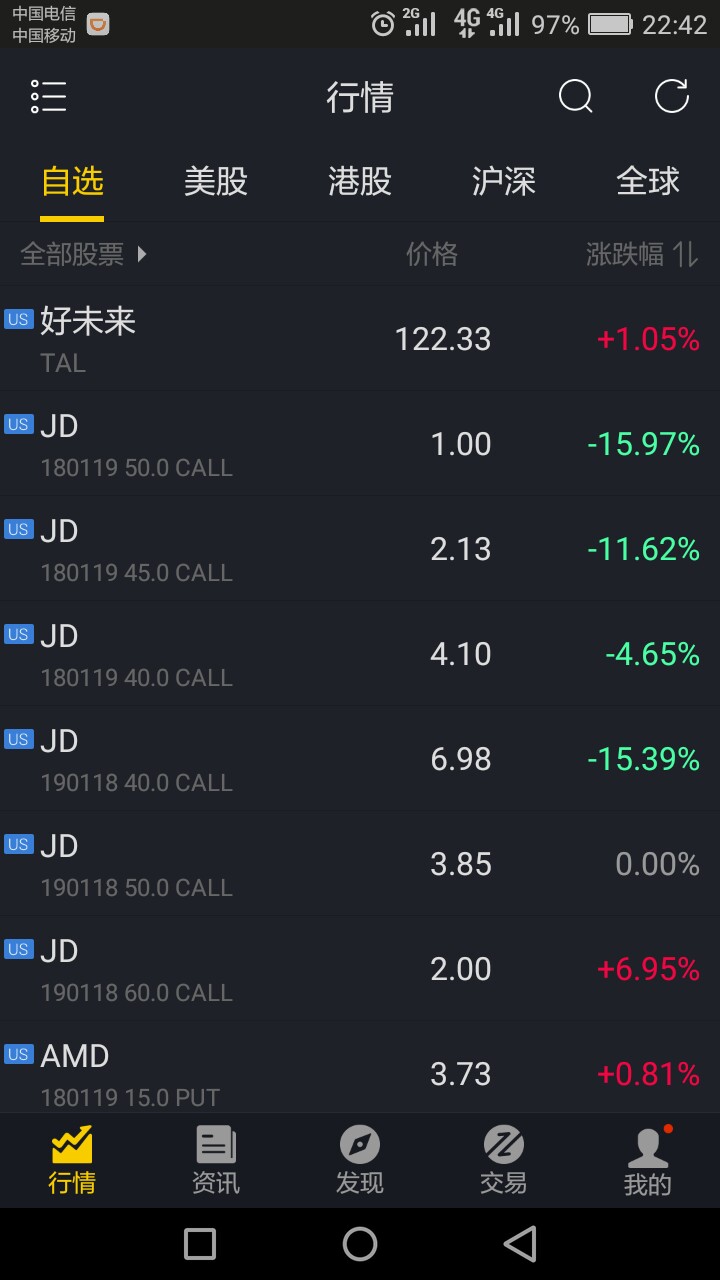Open the 我的 profile tab
The image size is (720, 1280).
click(x=648, y=1161)
